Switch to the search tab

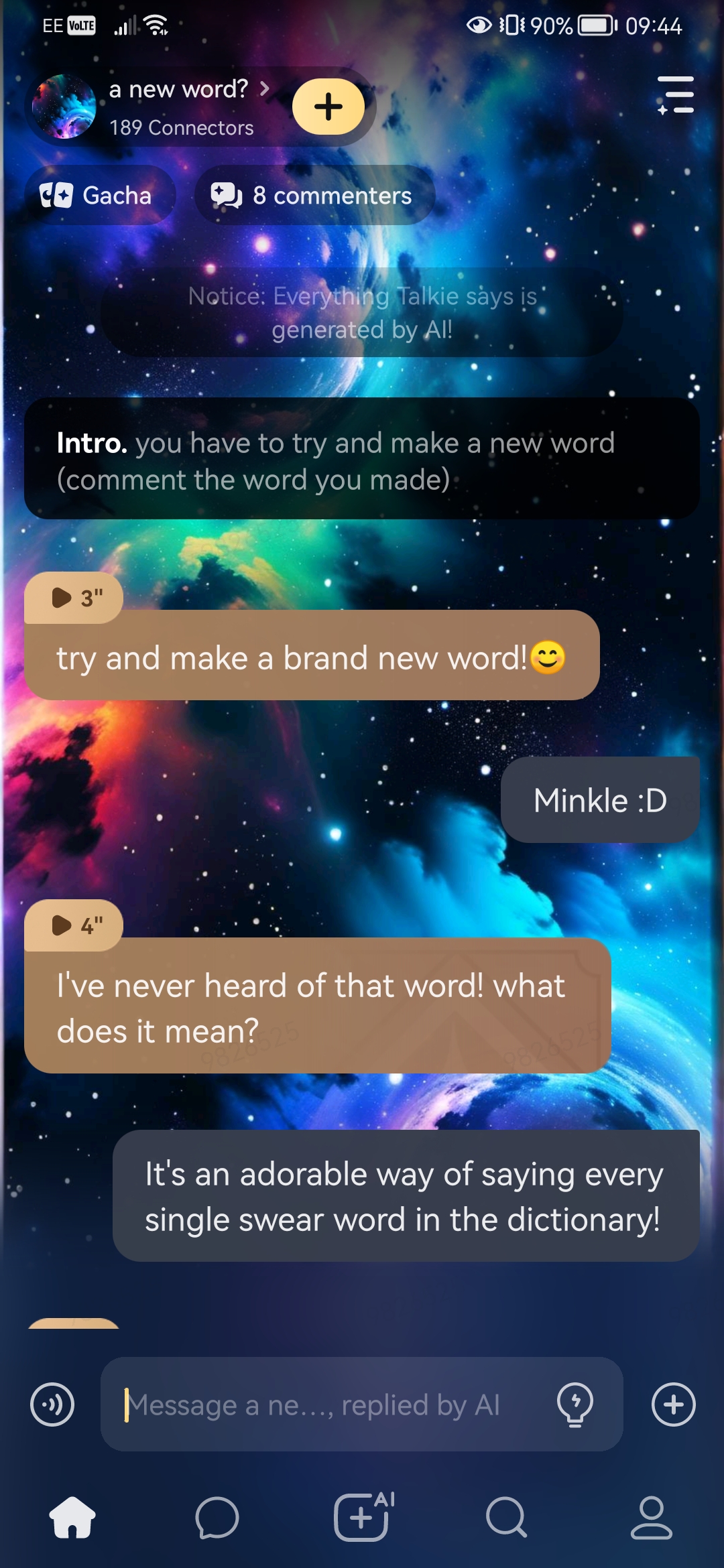coord(507,1518)
